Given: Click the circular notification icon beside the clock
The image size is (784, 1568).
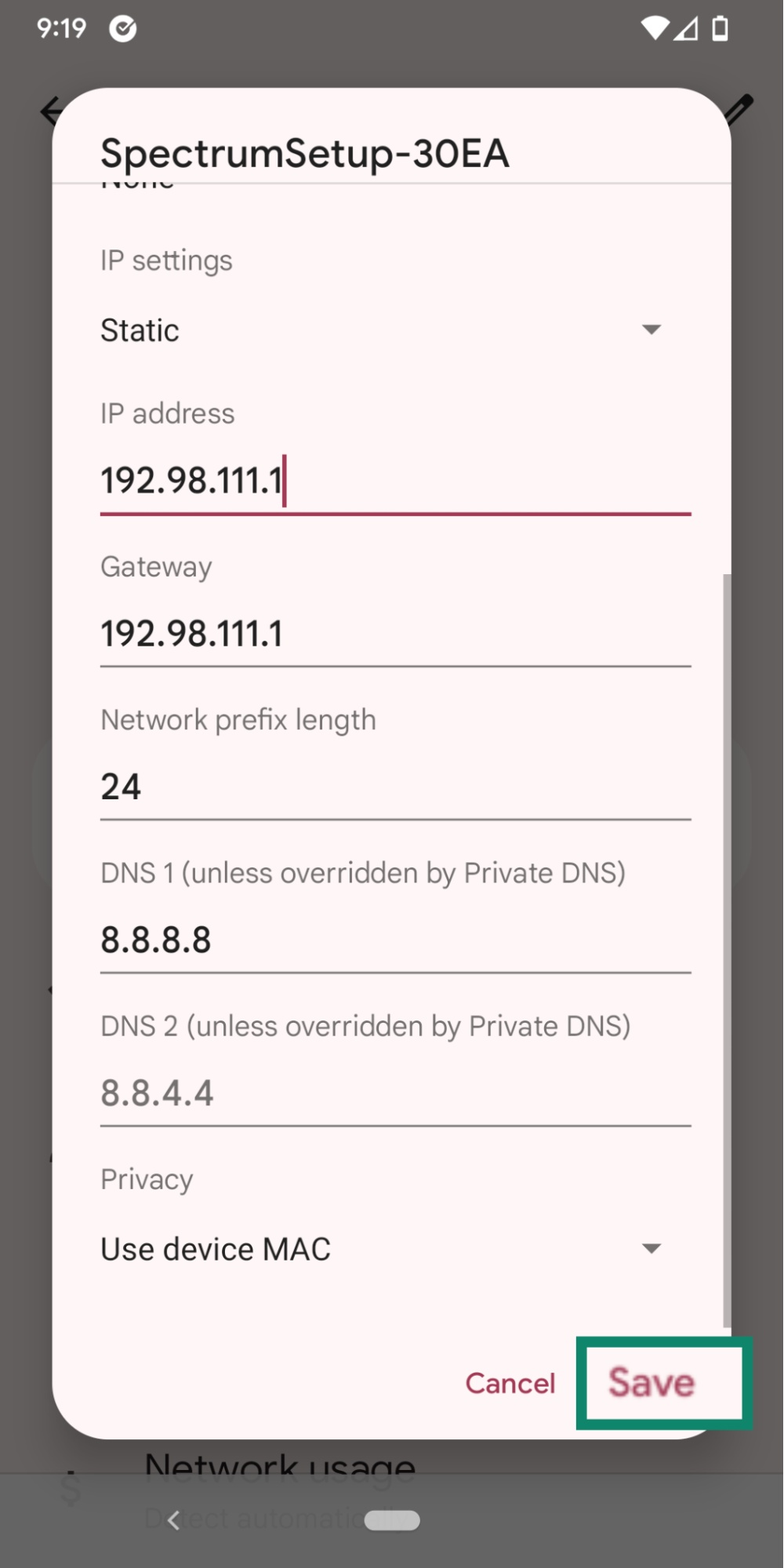Looking at the screenshot, I should (122, 27).
